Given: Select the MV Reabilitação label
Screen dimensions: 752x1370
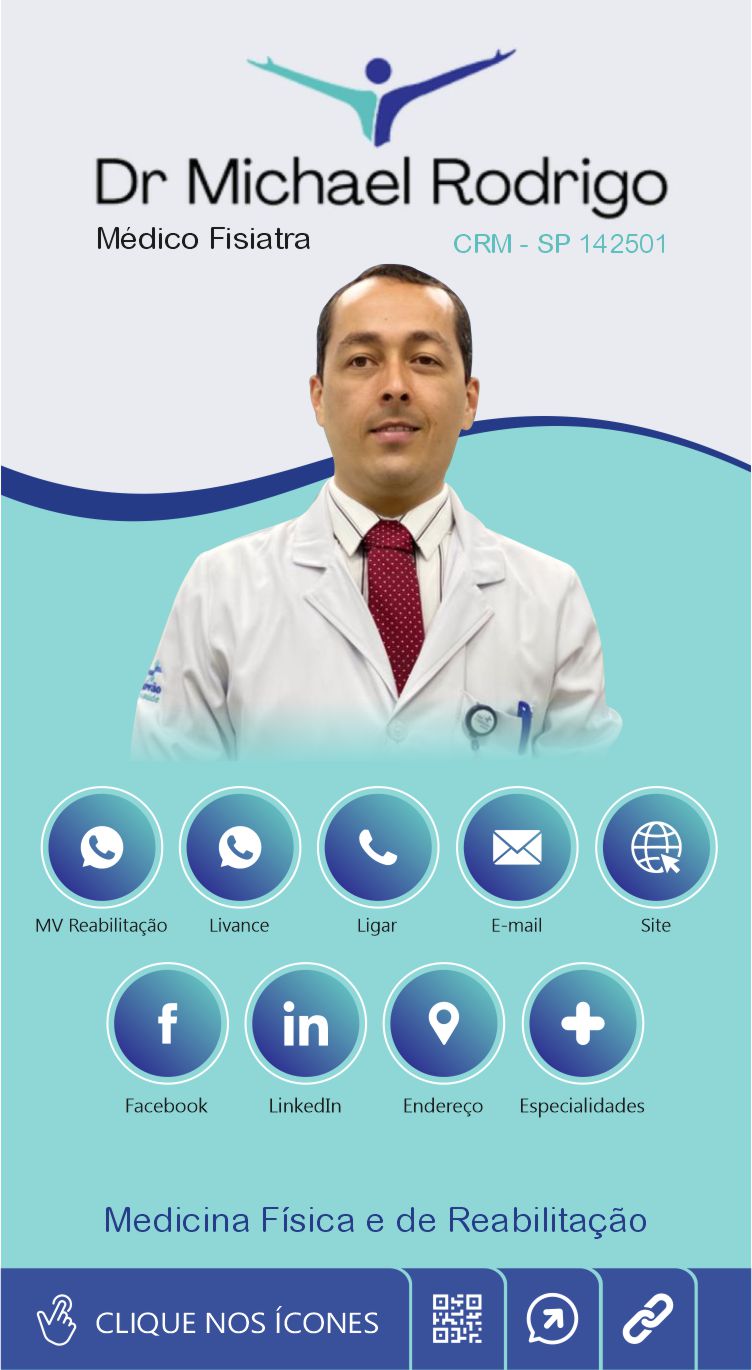Looking at the screenshot, I should coord(101,925).
